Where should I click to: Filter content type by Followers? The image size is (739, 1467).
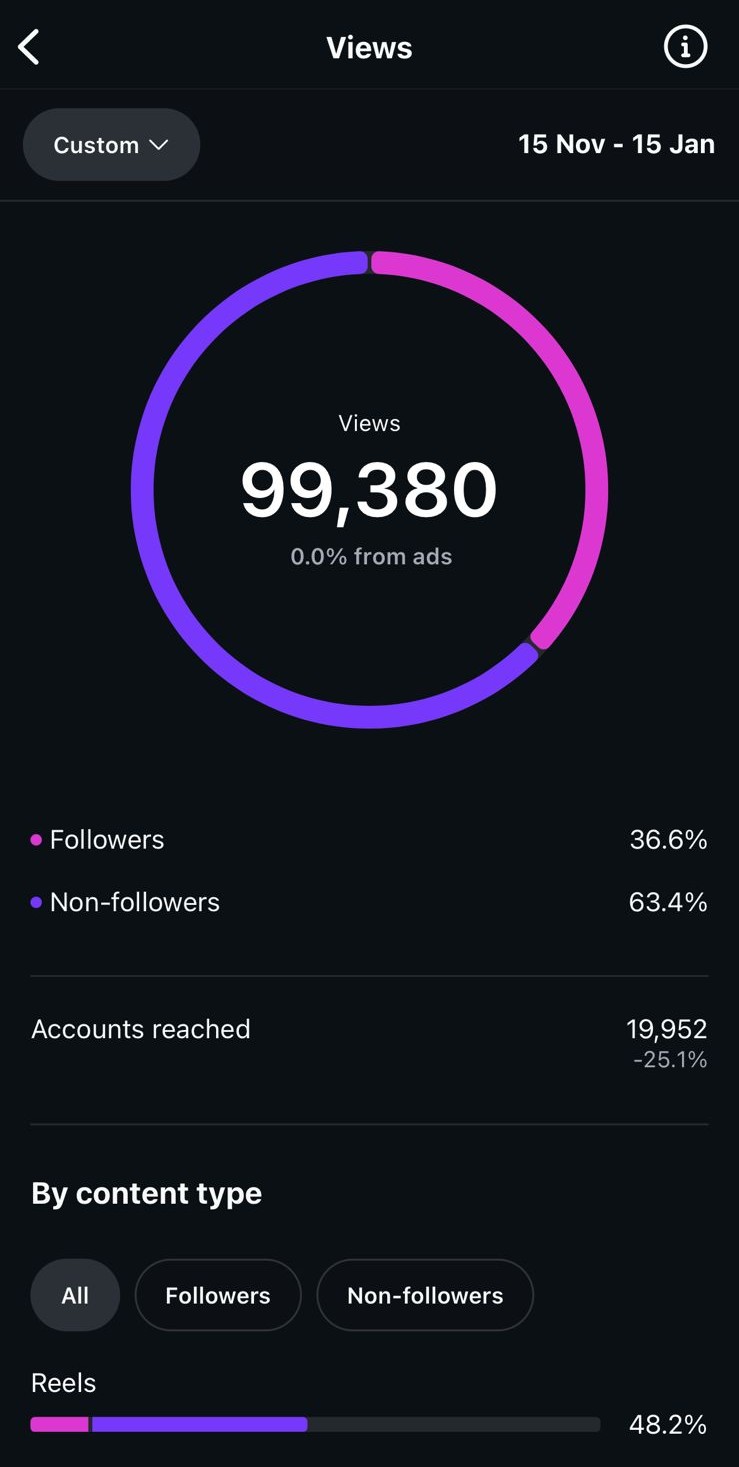point(218,1295)
